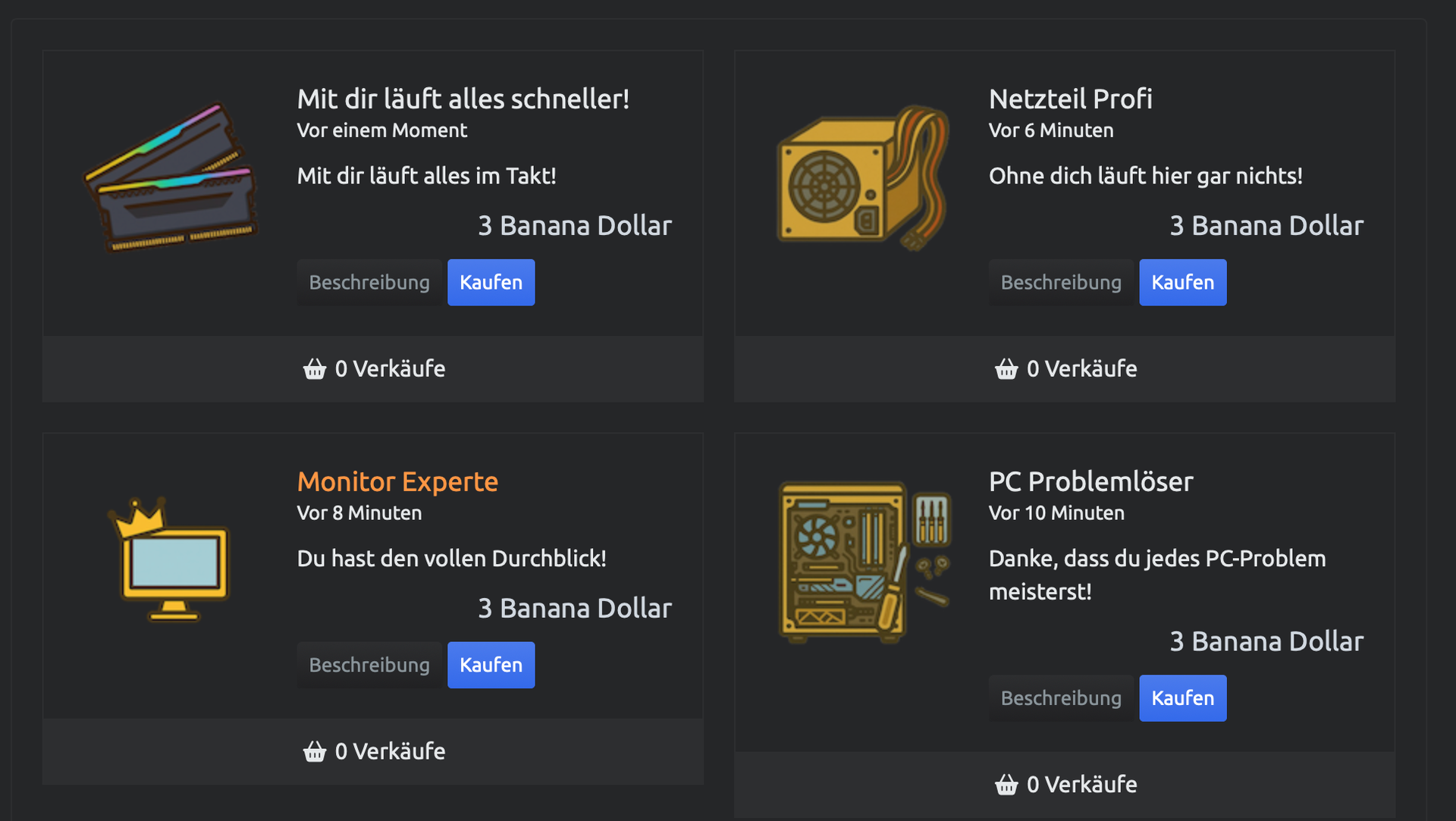Buy the PC Problemlöser item
This screenshot has height=821, width=1456.
coord(1182,697)
